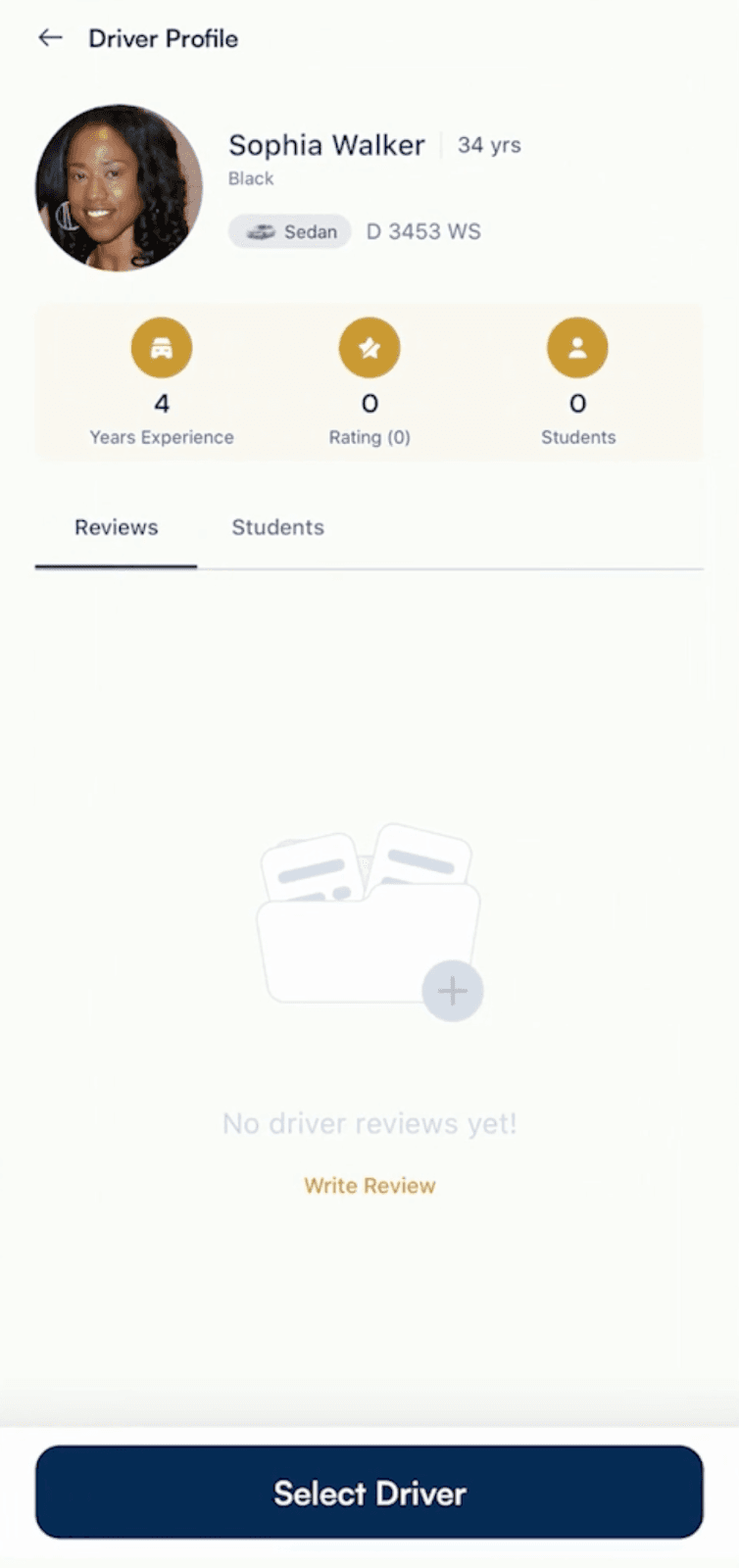The height and width of the screenshot is (1568, 739).
Task: Click the license plate D 3453 WS
Action: 423,231
